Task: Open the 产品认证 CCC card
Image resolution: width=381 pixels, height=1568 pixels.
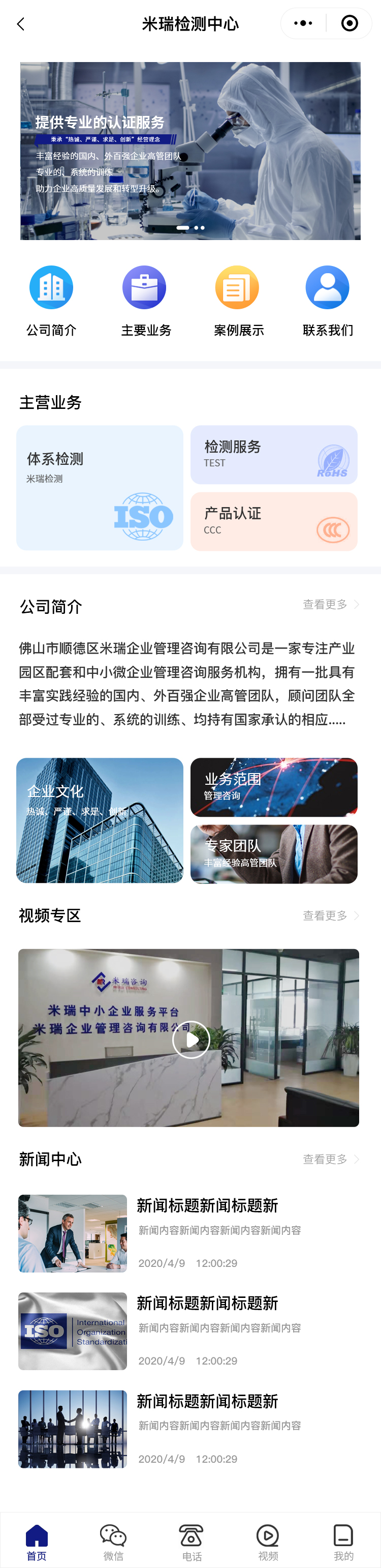Action: pyautogui.click(x=273, y=522)
